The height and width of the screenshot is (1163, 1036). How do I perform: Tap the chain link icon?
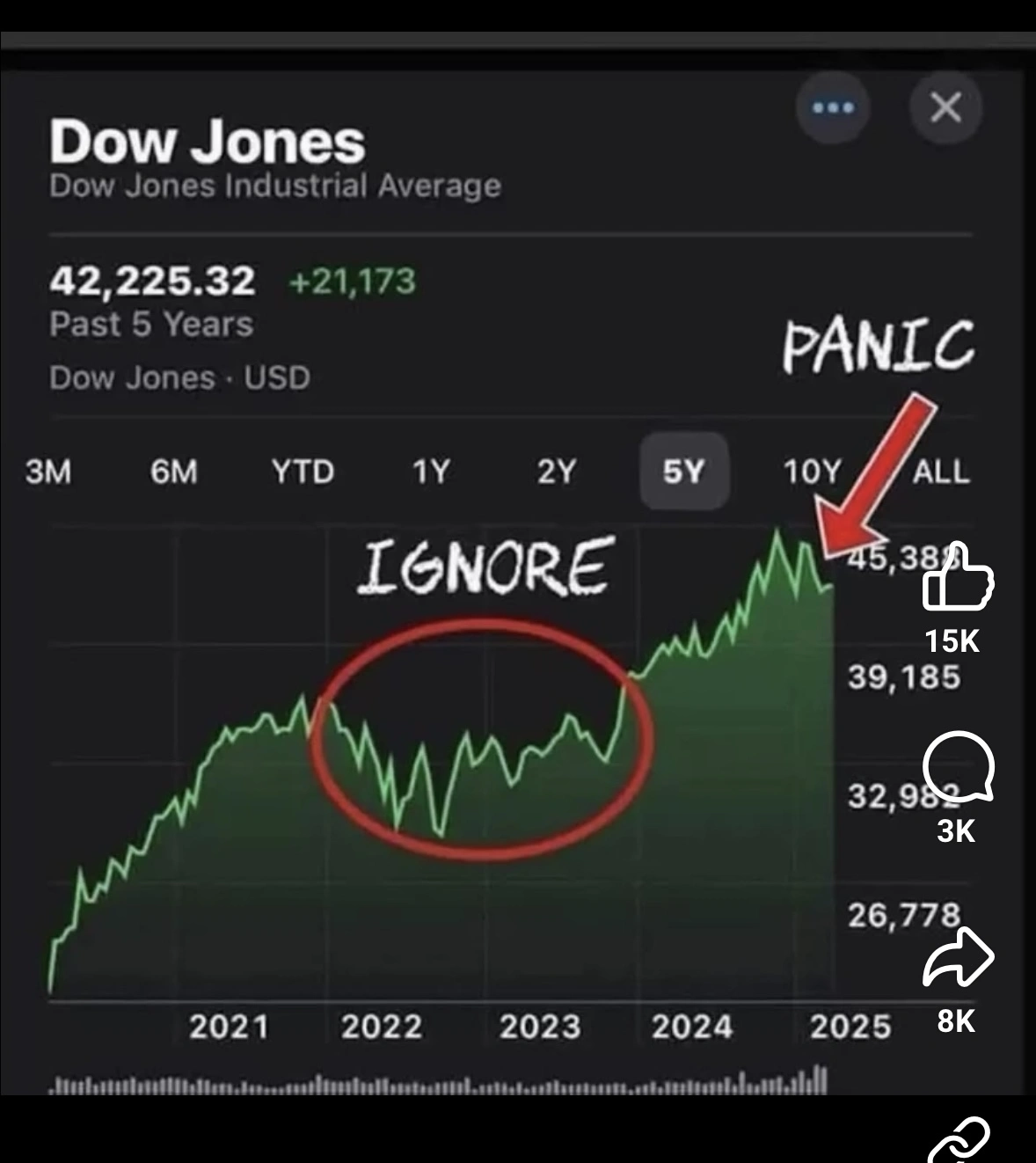coord(958,1142)
